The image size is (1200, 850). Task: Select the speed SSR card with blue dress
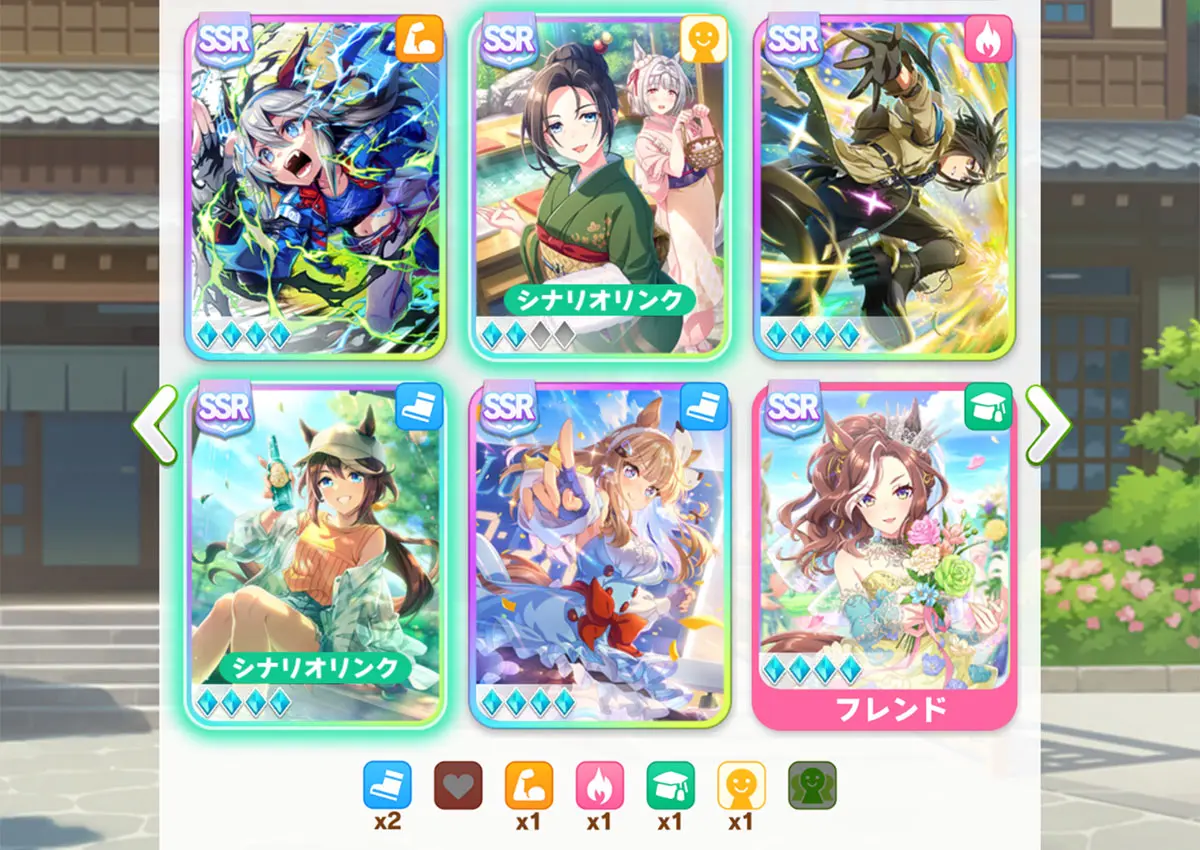click(x=599, y=552)
